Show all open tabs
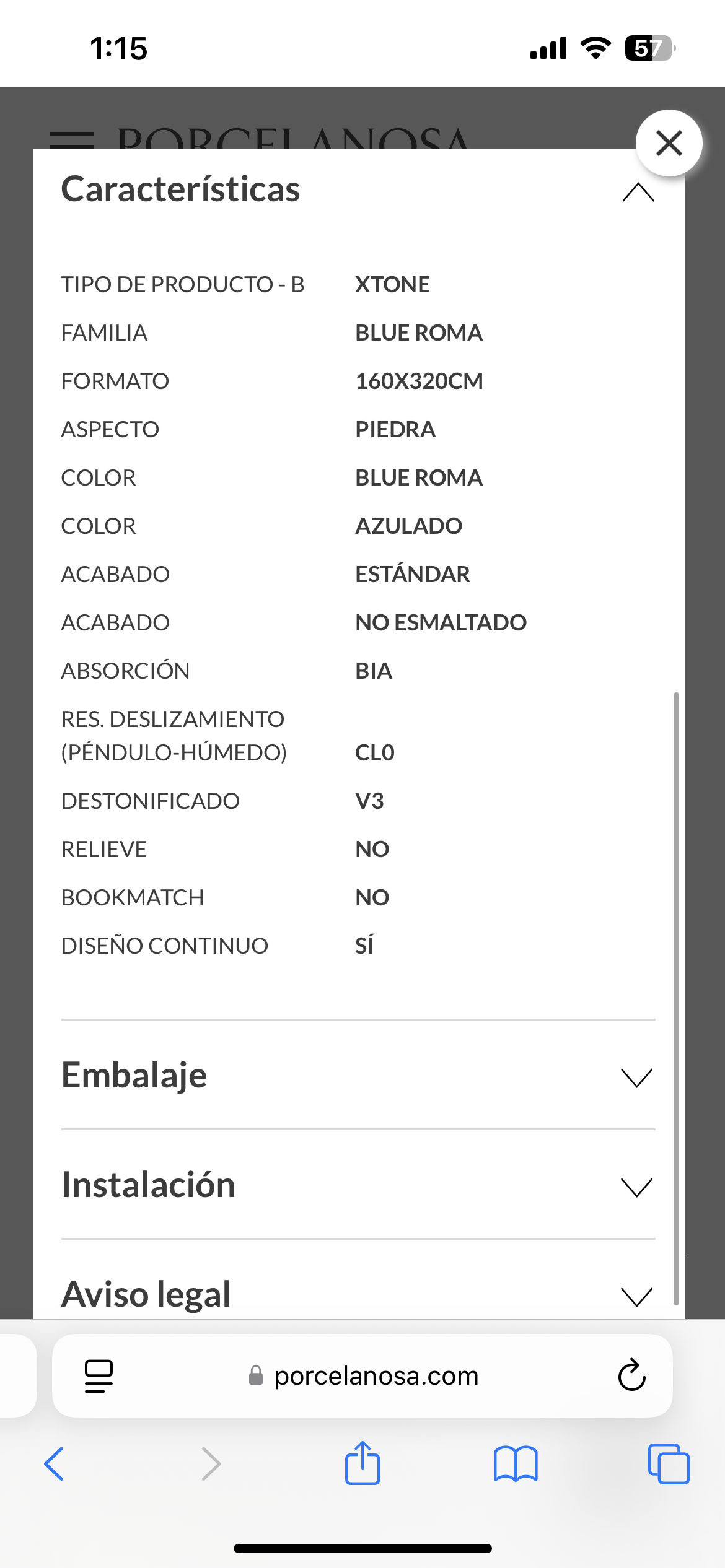 [x=669, y=1464]
